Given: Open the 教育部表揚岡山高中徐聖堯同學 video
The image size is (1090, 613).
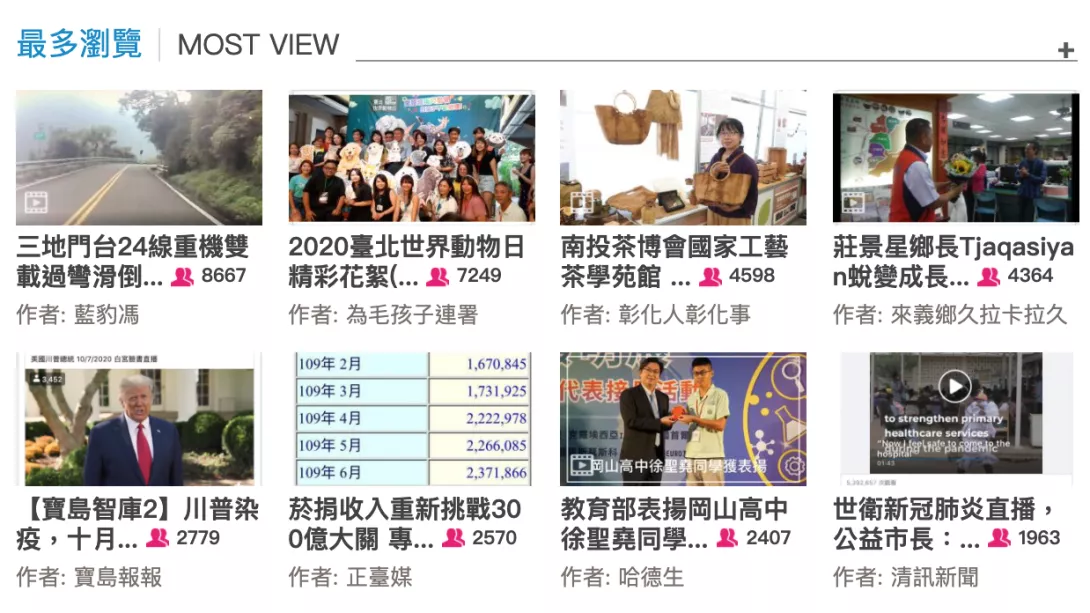Looking at the screenshot, I should tap(683, 420).
